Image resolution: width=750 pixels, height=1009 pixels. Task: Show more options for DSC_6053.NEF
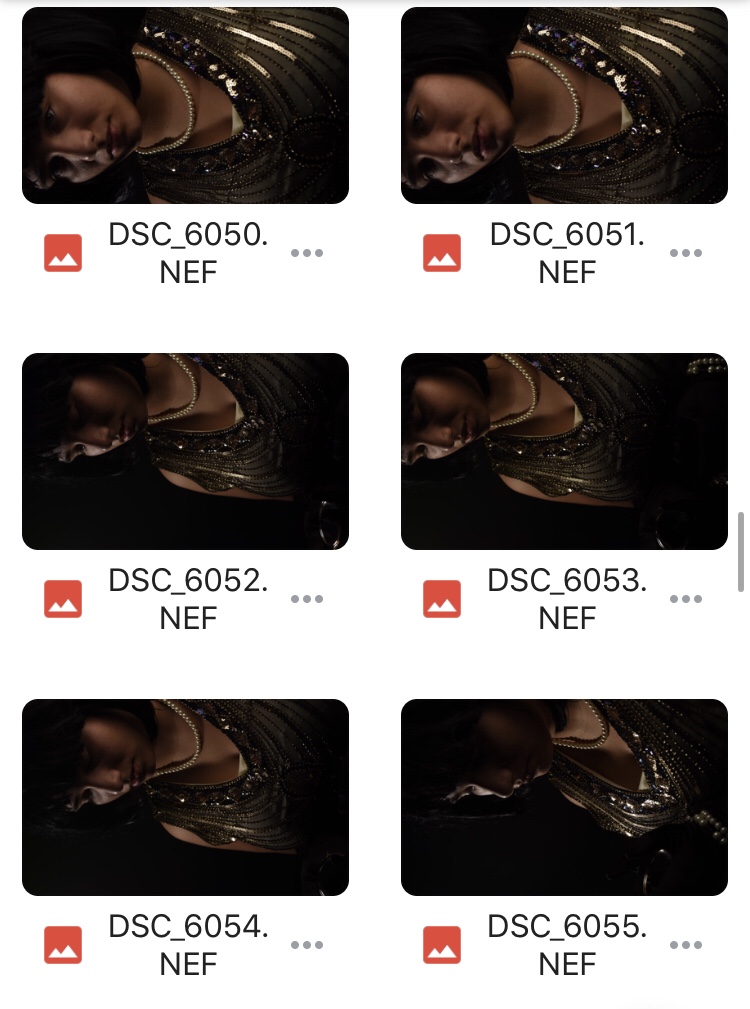tap(686, 599)
